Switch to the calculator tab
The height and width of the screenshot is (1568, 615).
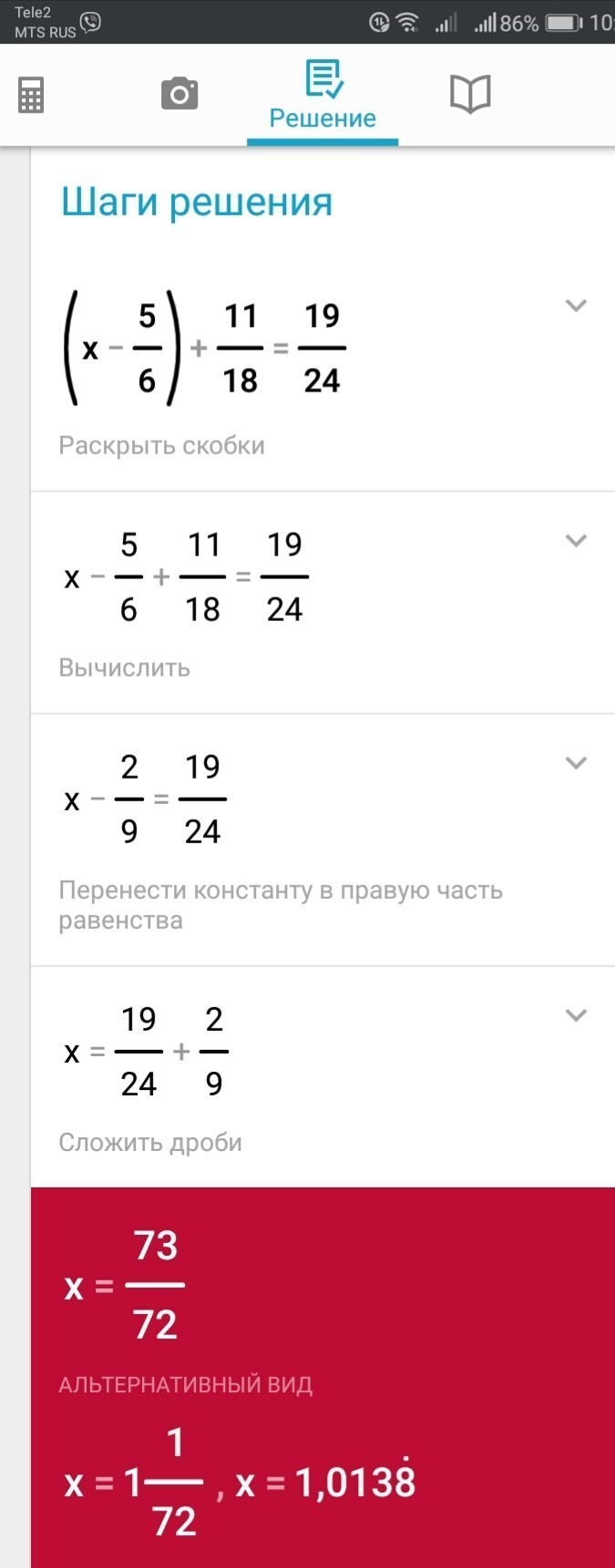coord(31,95)
